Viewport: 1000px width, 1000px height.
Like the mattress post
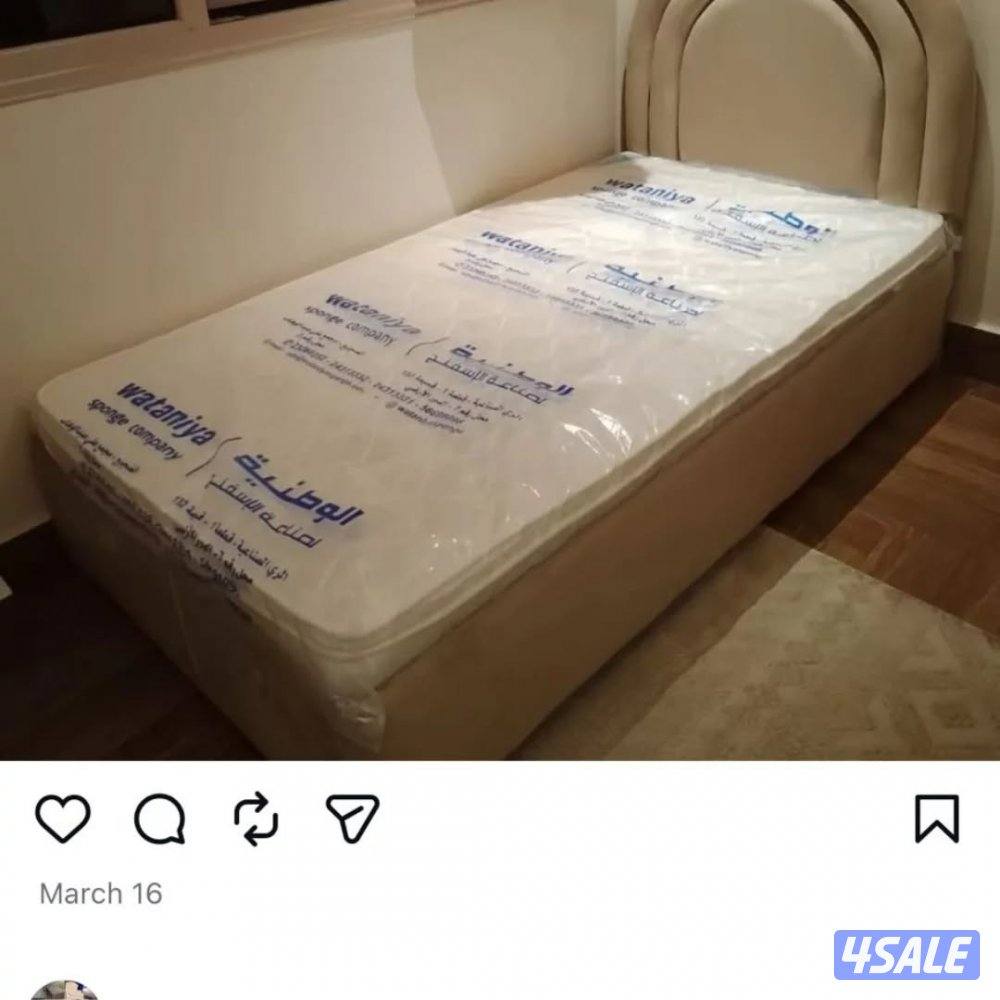pyautogui.click(x=63, y=818)
